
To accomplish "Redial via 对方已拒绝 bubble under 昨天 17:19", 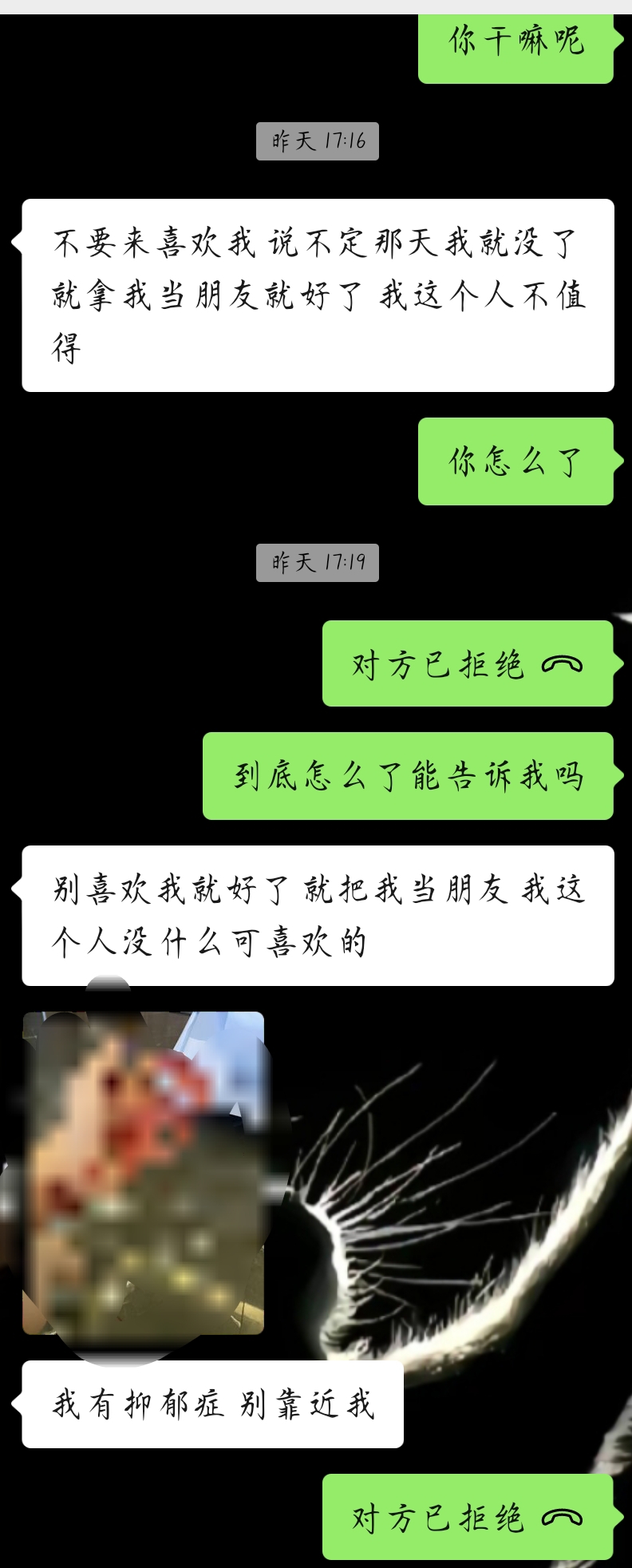I will pos(467,664).
